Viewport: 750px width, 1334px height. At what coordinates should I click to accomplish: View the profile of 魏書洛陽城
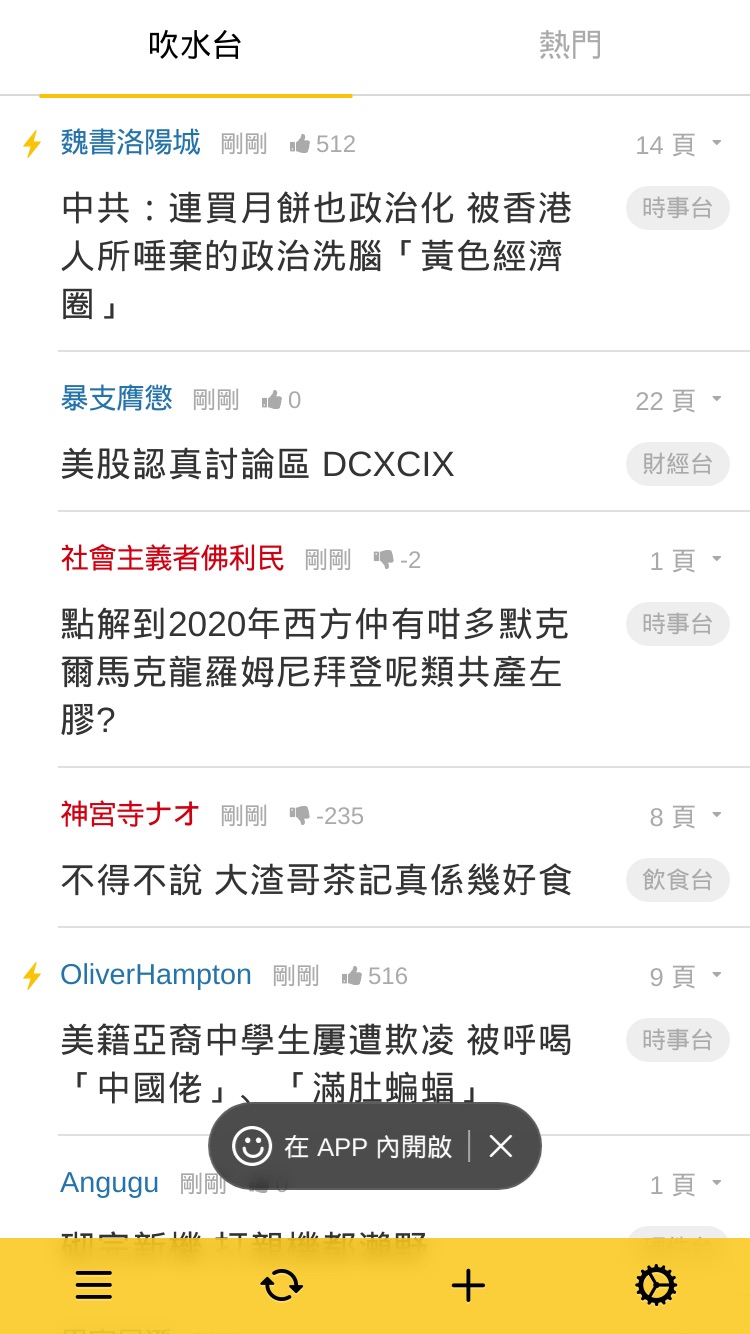[x=130, y=143]
